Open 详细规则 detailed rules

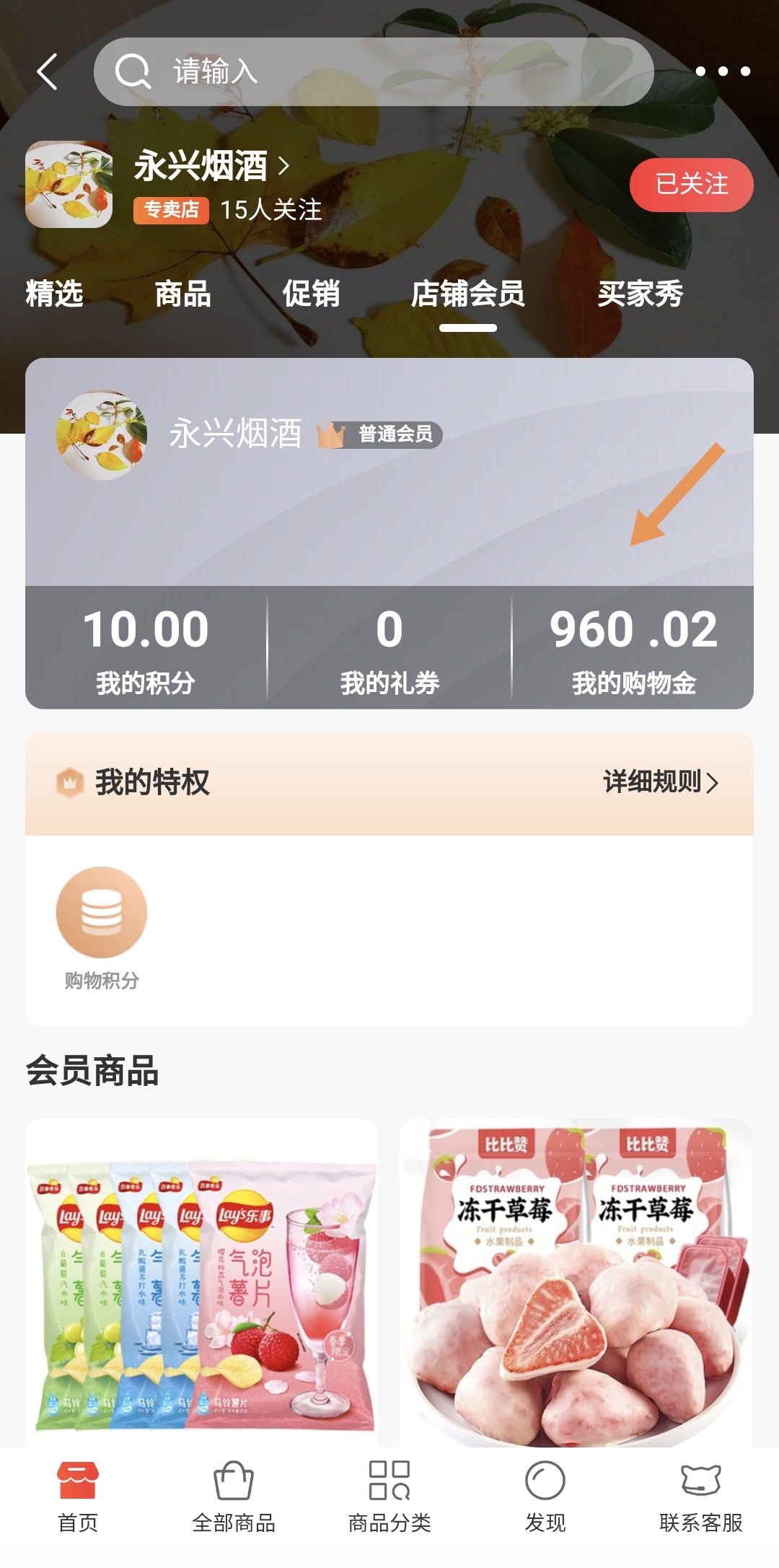click(660, 782)
